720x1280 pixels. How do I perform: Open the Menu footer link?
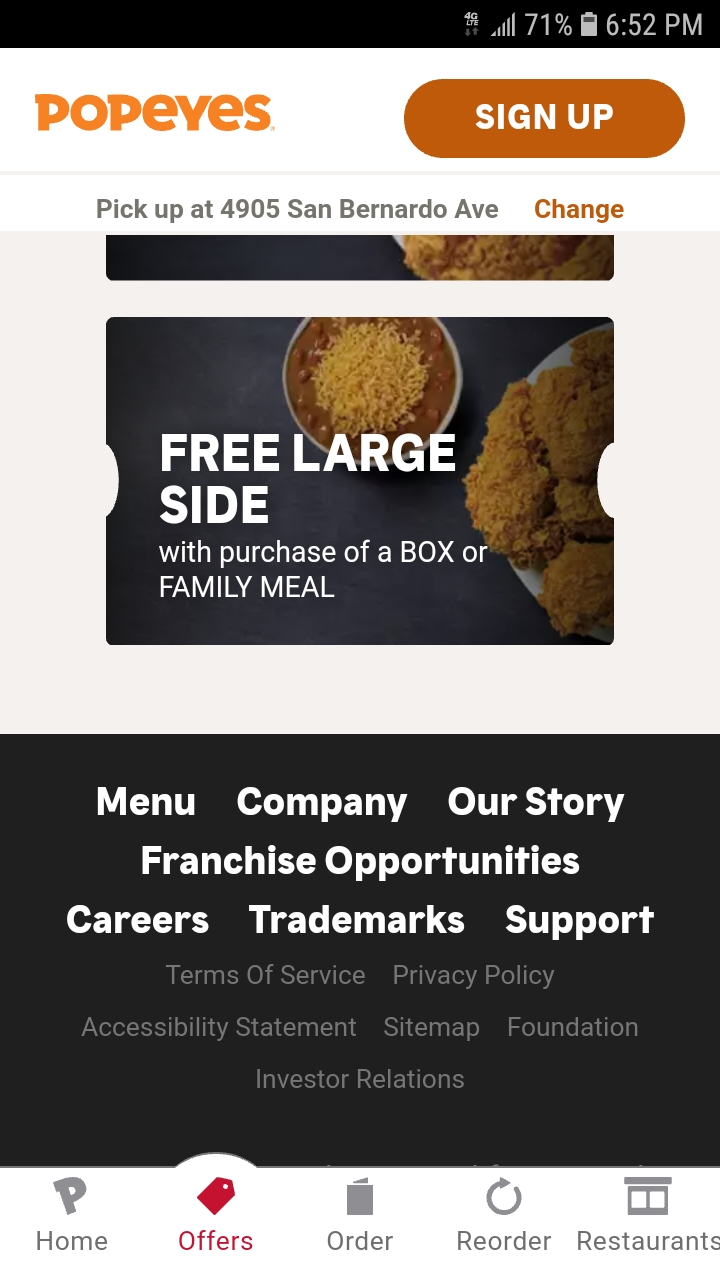pyautogui.click(x=146, y=801)
